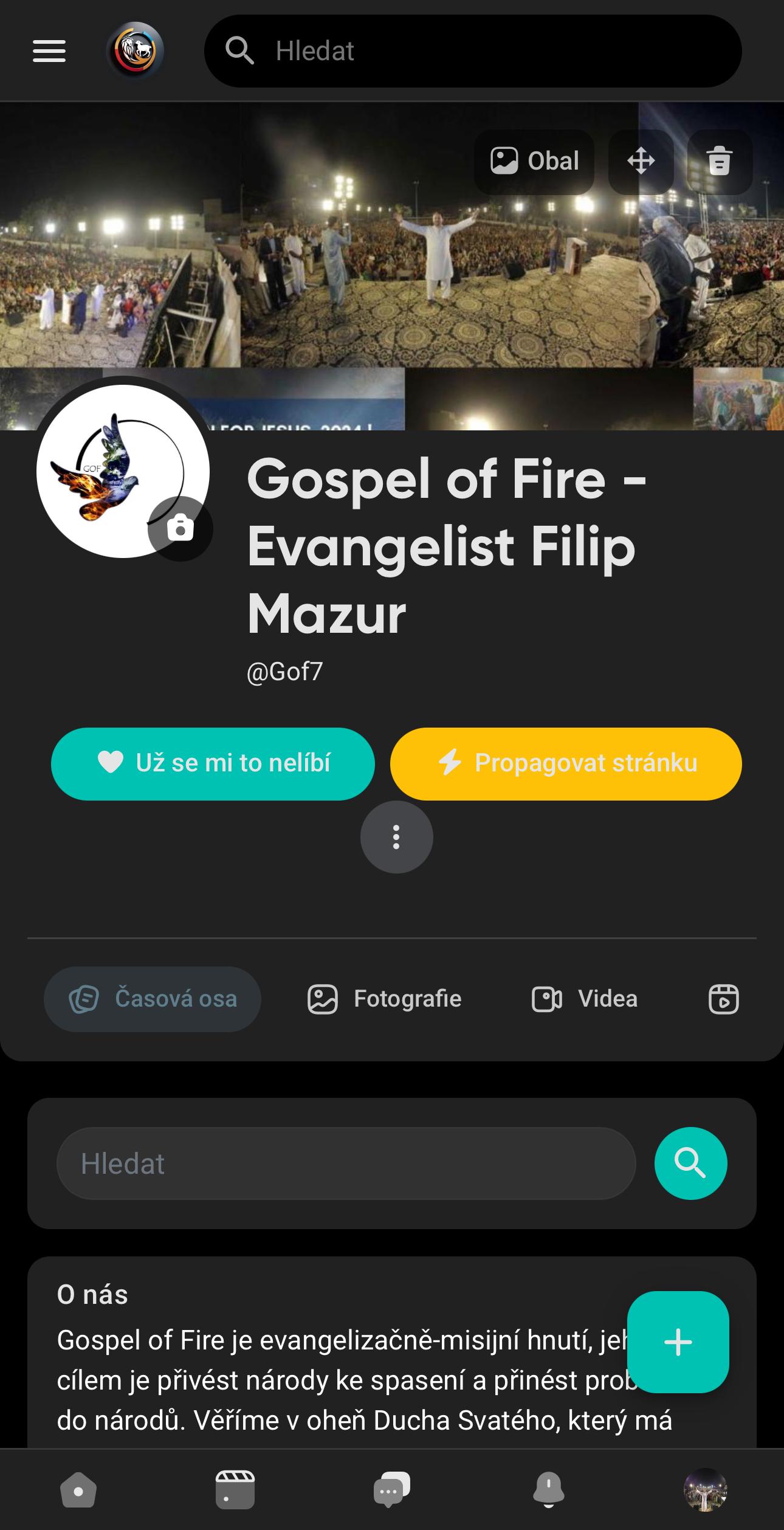Tap the floating plus create button
Viewport: 784px width, 1530px height.
pos(678,1342)
